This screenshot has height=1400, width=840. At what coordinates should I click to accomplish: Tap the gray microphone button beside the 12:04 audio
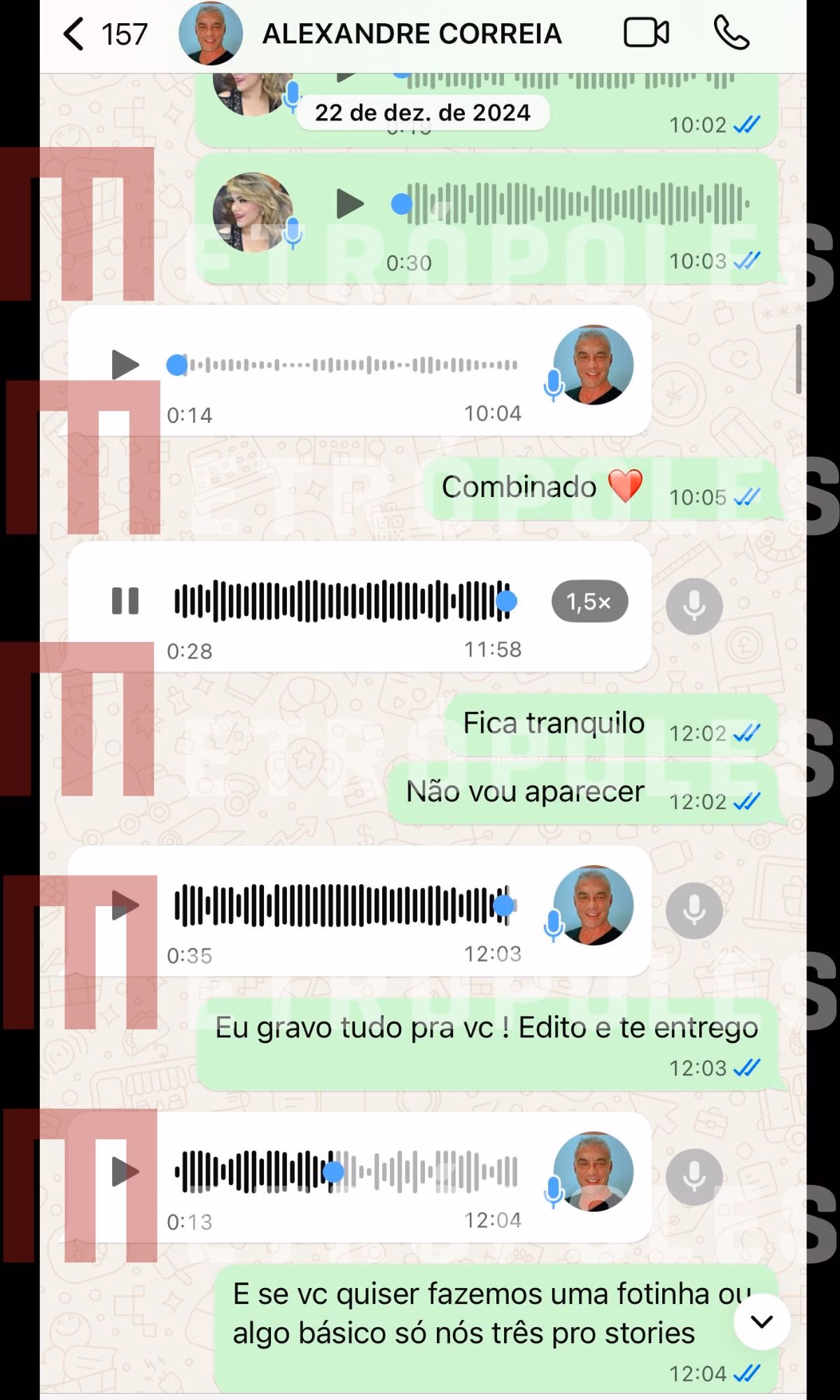(694, 1177)
